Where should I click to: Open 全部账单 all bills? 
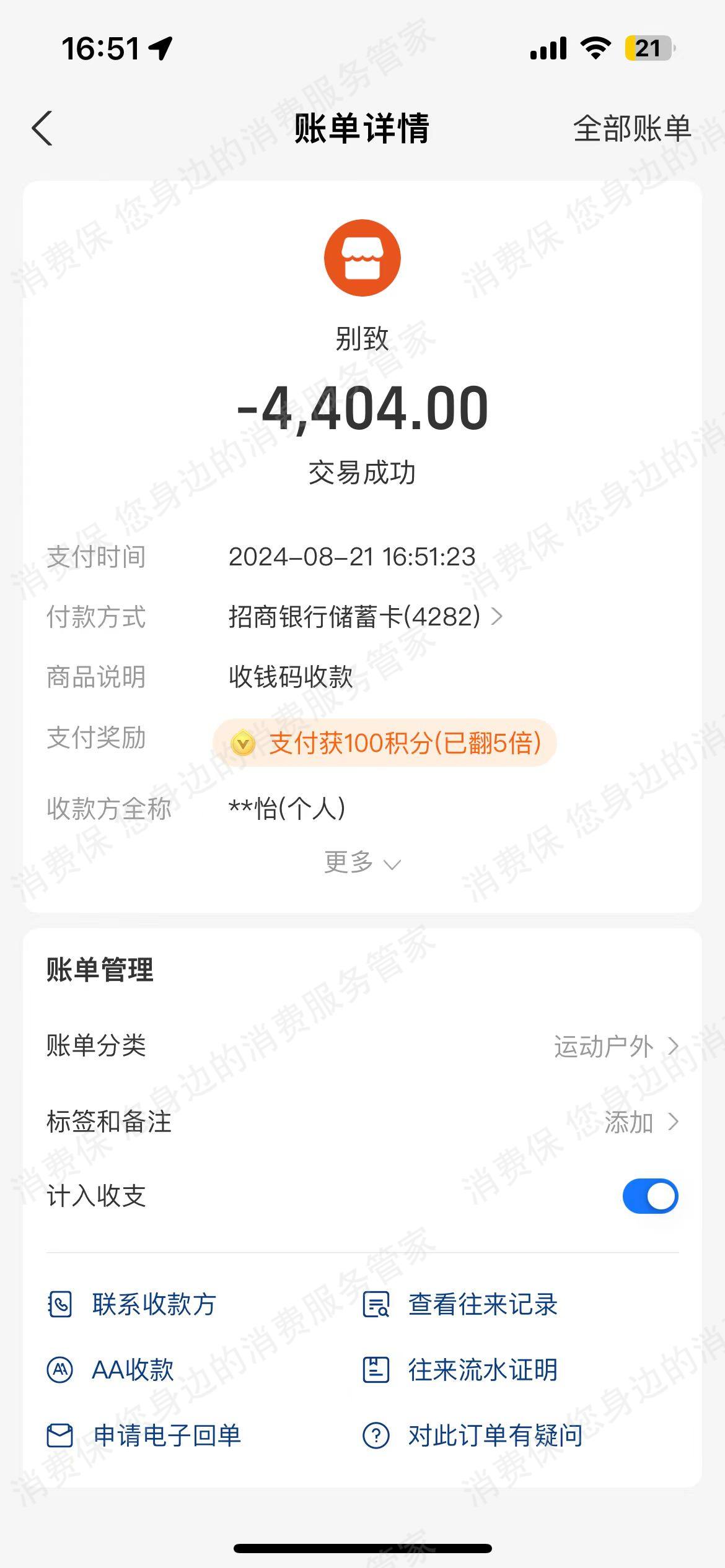(631, 129)
